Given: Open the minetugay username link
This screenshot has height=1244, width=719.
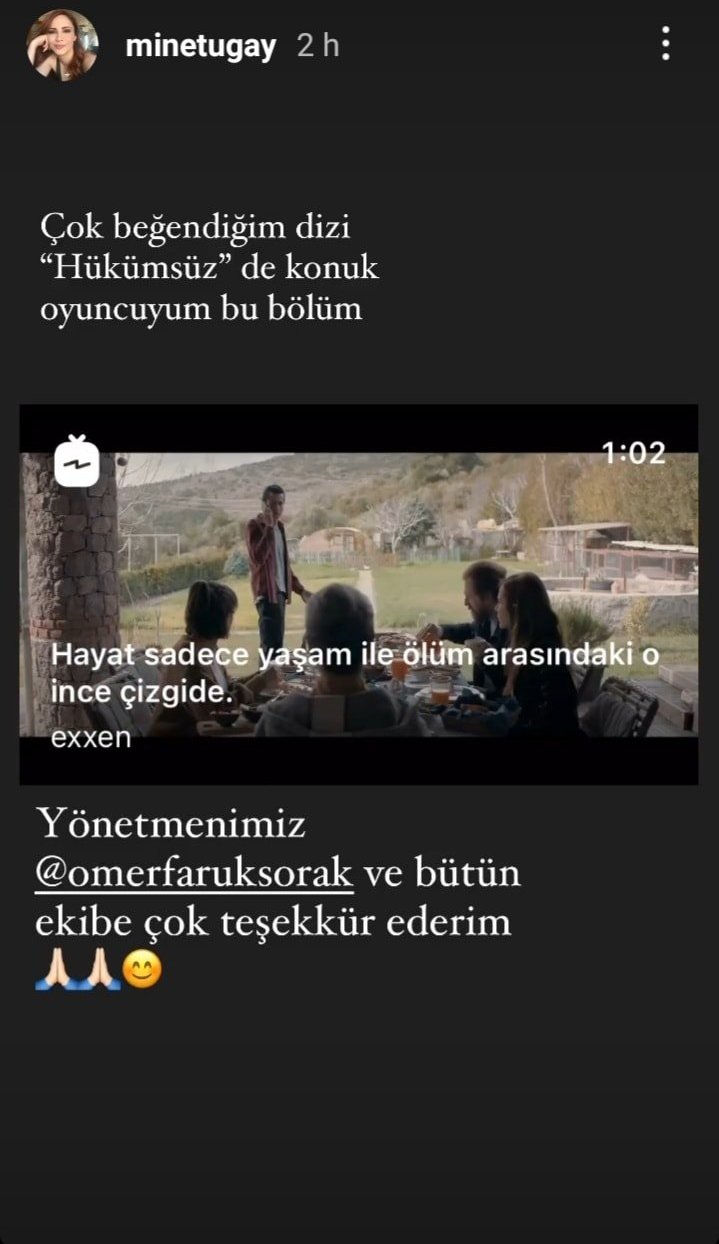Looking at the screenshot, I should (200, 46).
